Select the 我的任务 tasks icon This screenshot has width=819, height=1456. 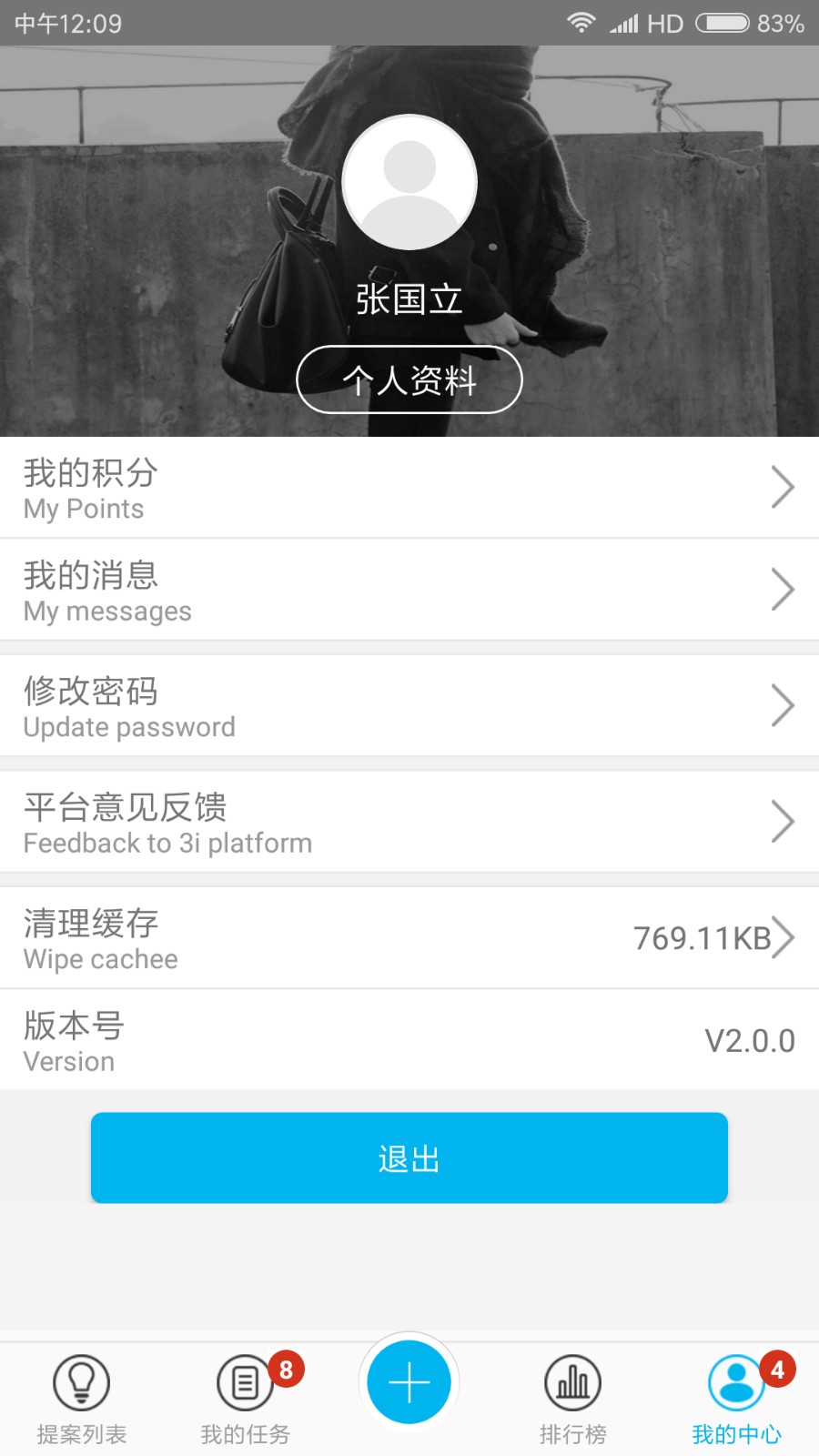[244, 1381]
